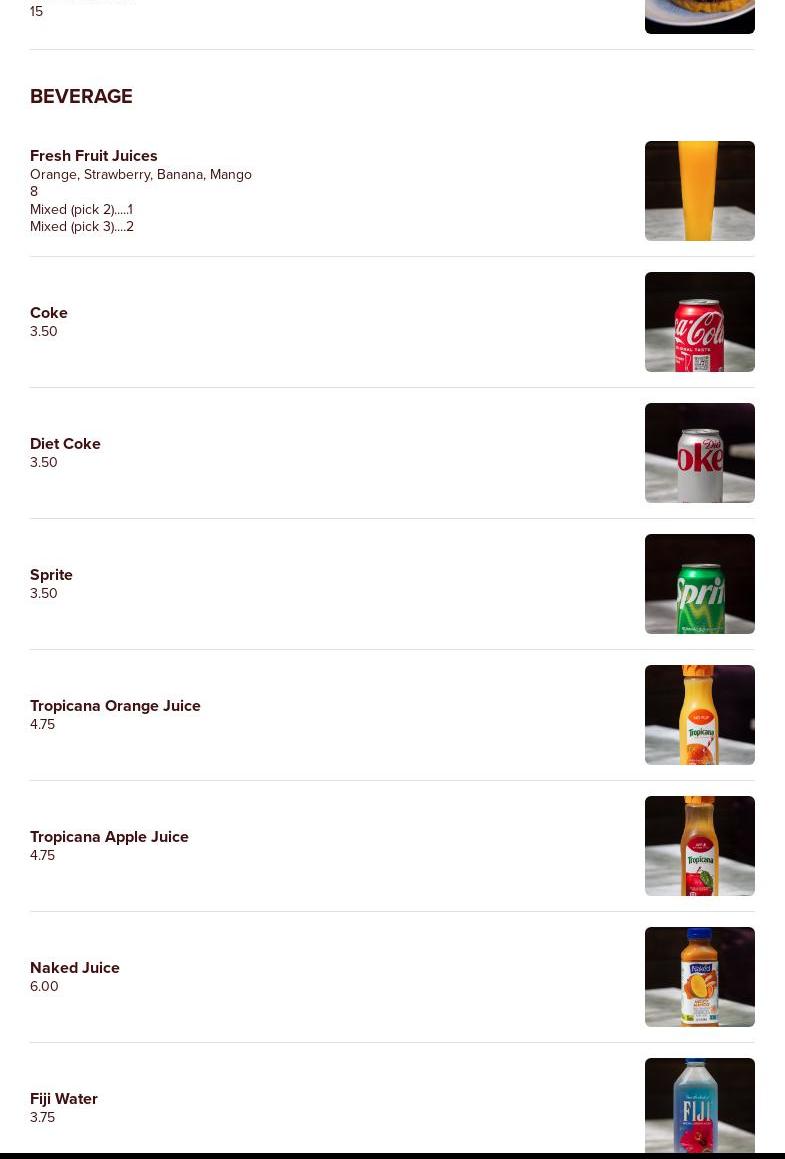Tap the Sprite item thumbnail
Viewport: 785px width, 1159px height.
[699, 584]
